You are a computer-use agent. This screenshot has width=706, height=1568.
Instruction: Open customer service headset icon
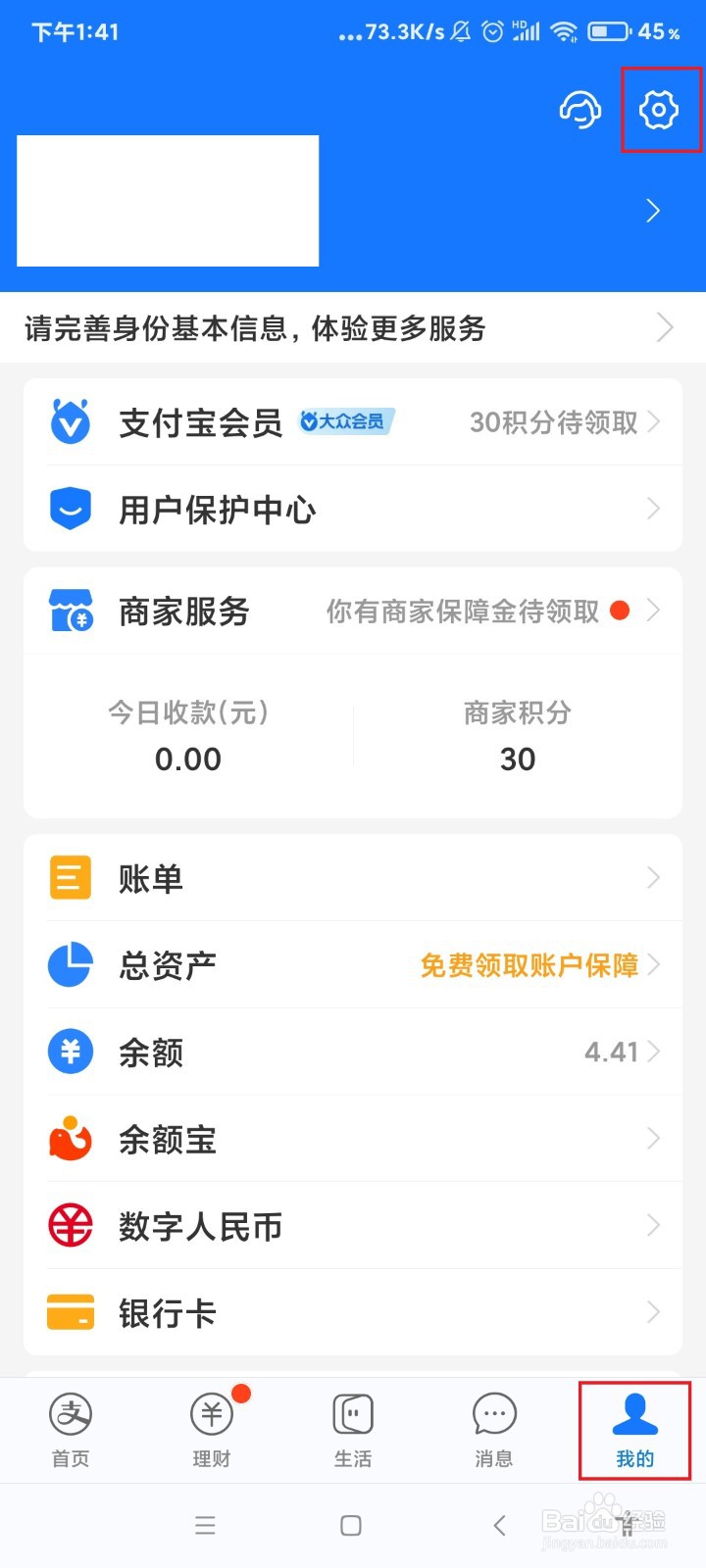pos(580,110)
